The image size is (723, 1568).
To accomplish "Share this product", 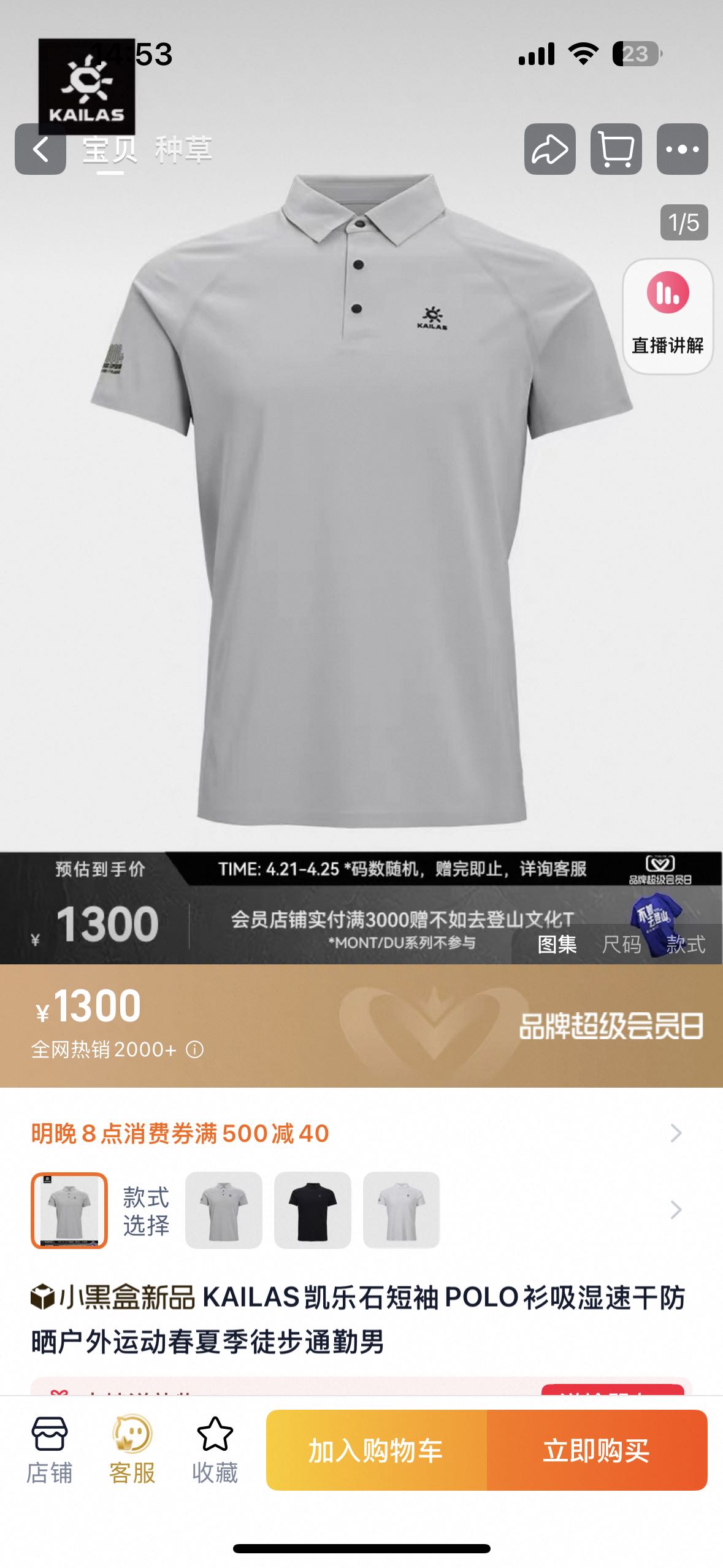I will coord(549,149).
